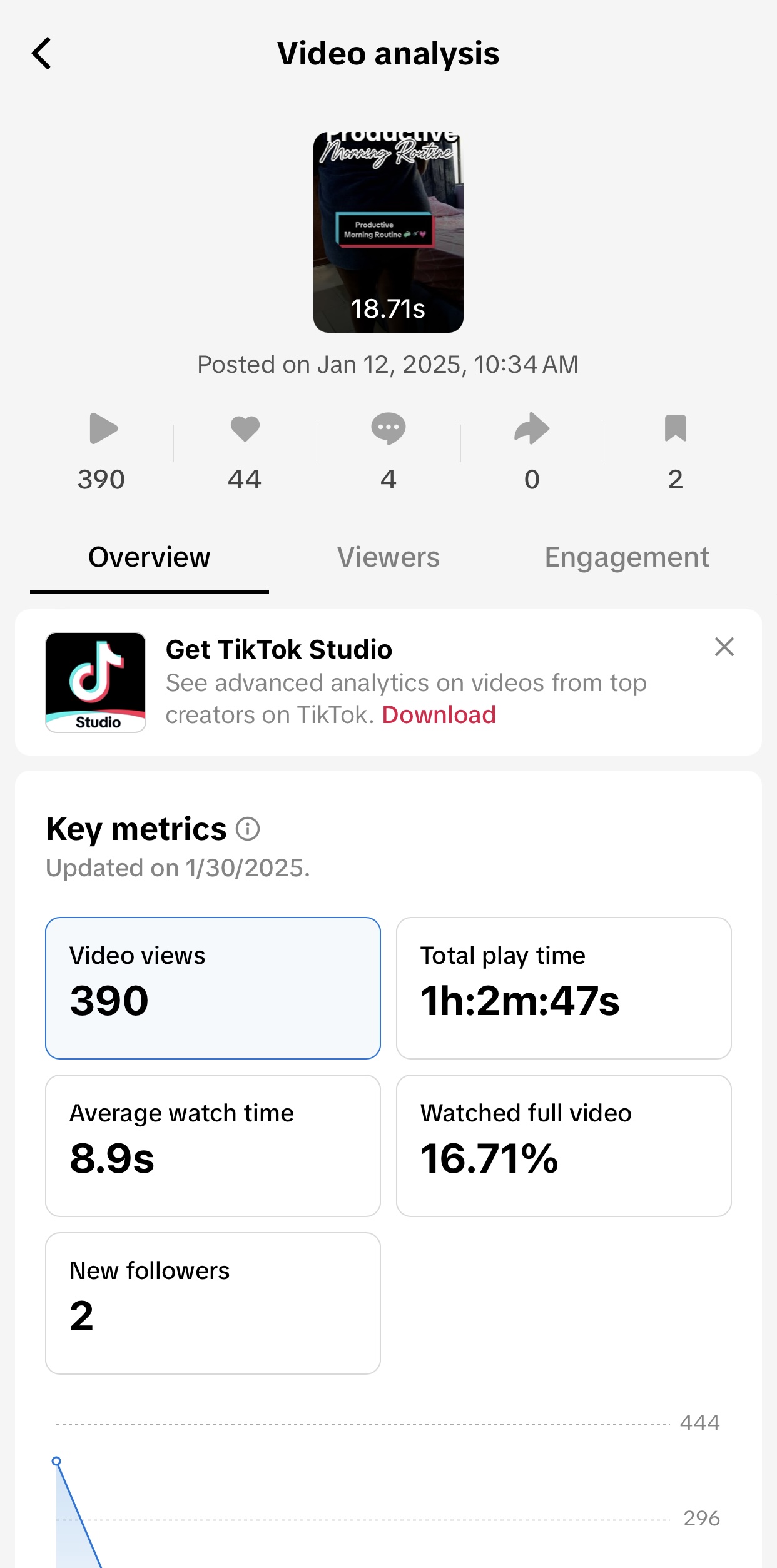Viewport: 777px width, 1568px height.
Task: Select the Watched full video card
Action: [x=564, y=1146]
